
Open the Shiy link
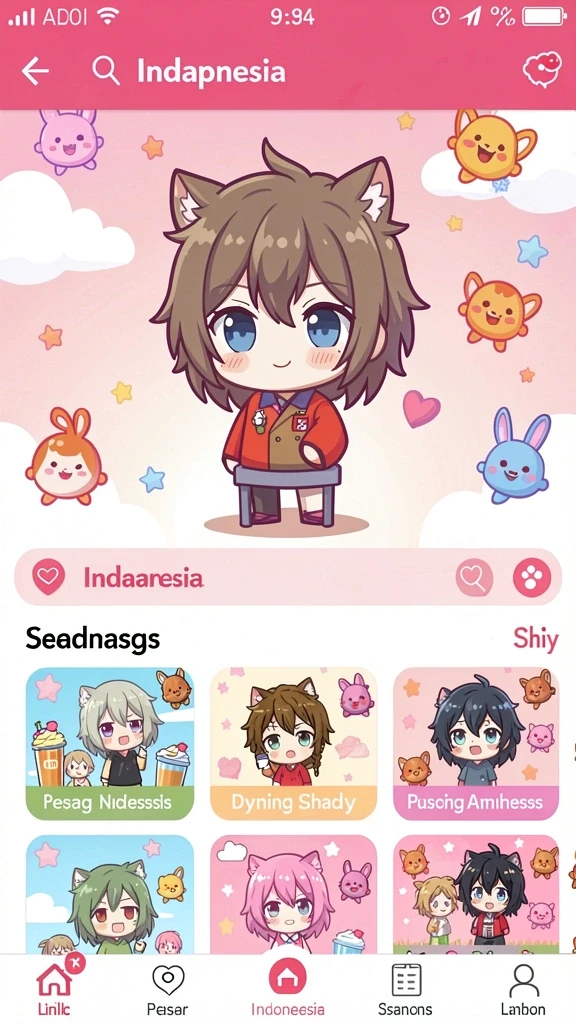tap(536, 639)
